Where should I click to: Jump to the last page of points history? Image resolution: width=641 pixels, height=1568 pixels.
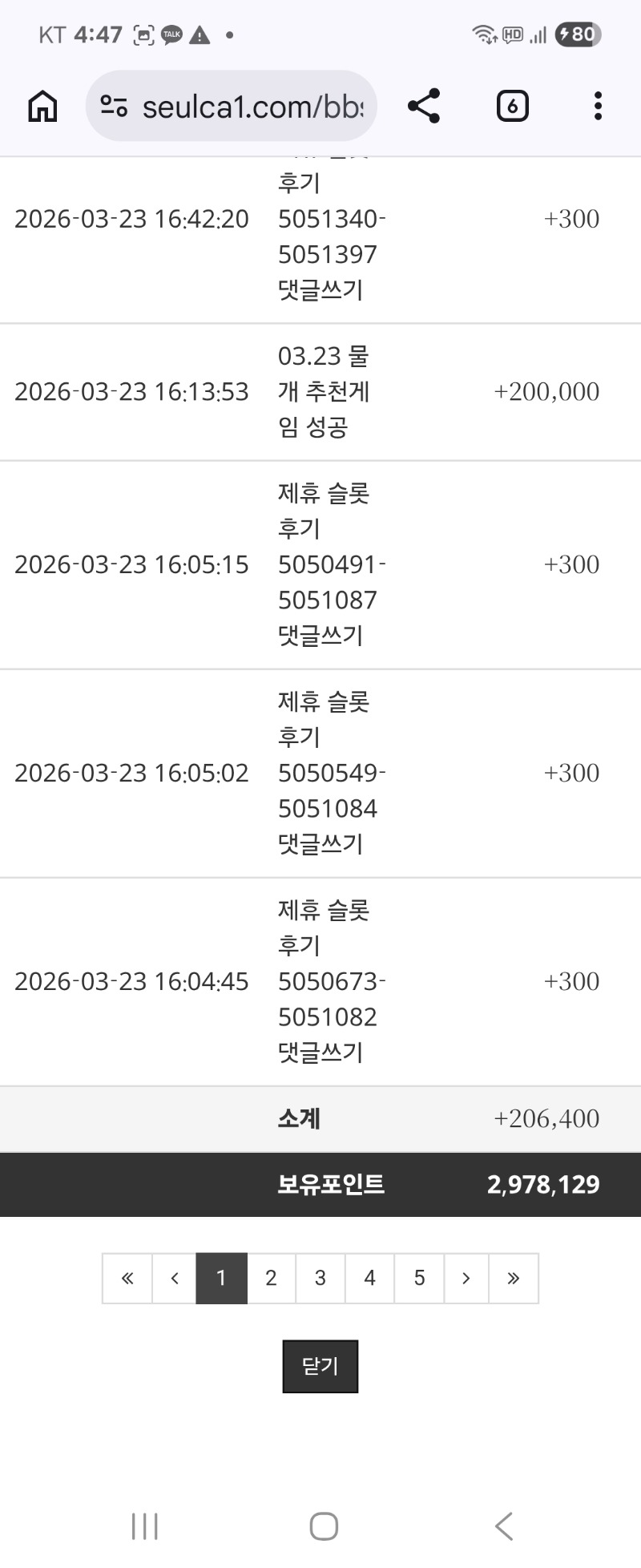pyautogui.click(x=514, y=1278)
